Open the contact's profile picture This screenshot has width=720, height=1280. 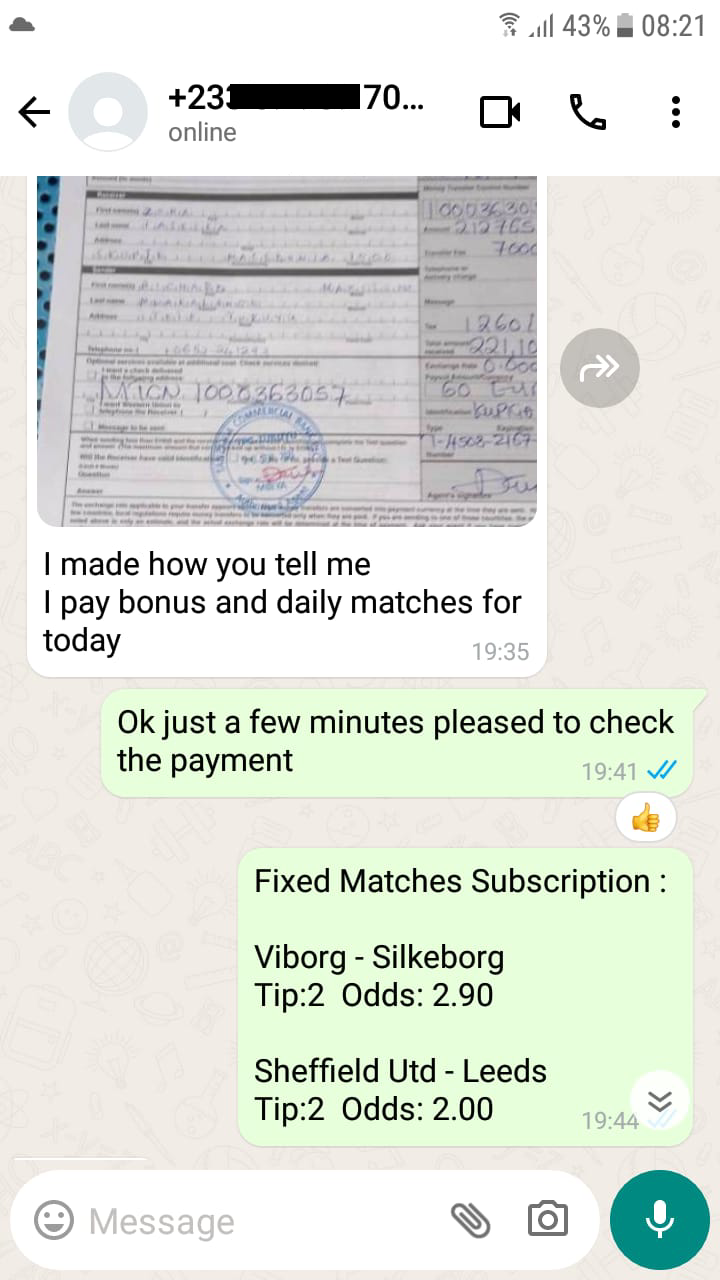tap(107, 113)
